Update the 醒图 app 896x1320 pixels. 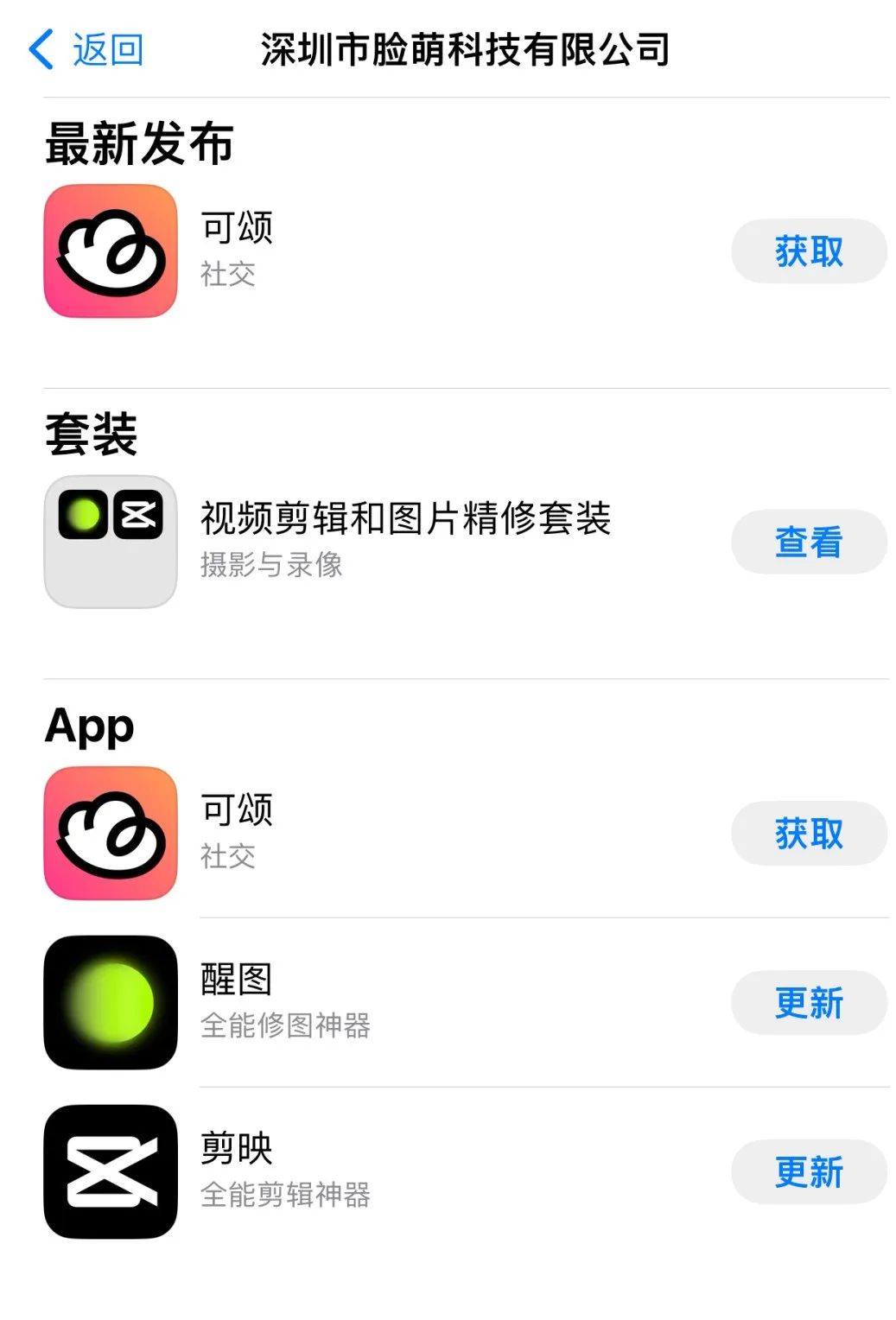coord(808,1003)
